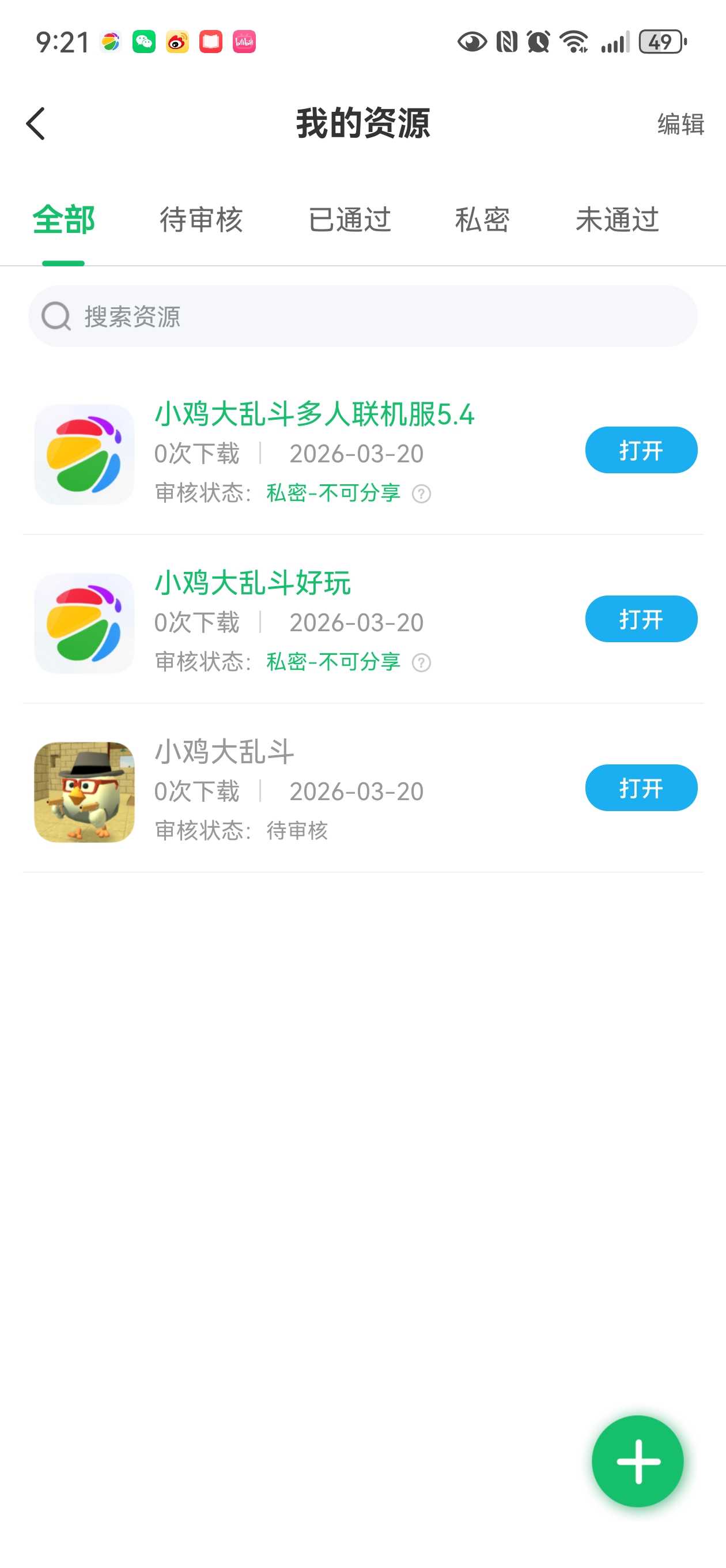Open 小鸡大乱斗多人联机服5.4 with its 打开 button
Viewport: 726px width, 1568px height.
[x=641, y=450]
